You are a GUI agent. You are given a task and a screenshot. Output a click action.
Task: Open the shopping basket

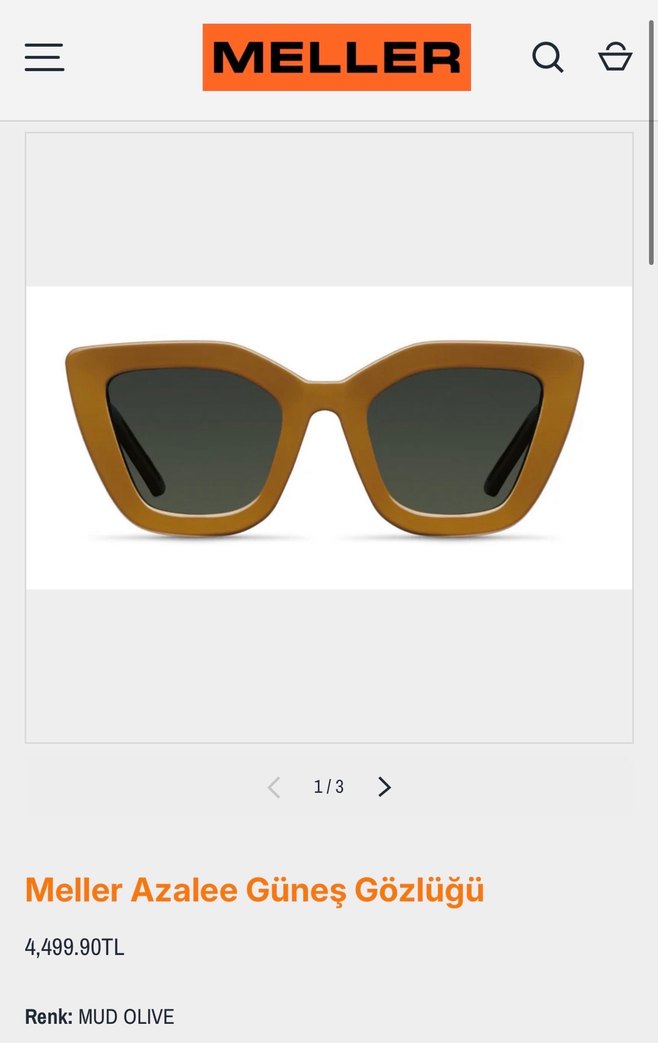coord(615,57)
